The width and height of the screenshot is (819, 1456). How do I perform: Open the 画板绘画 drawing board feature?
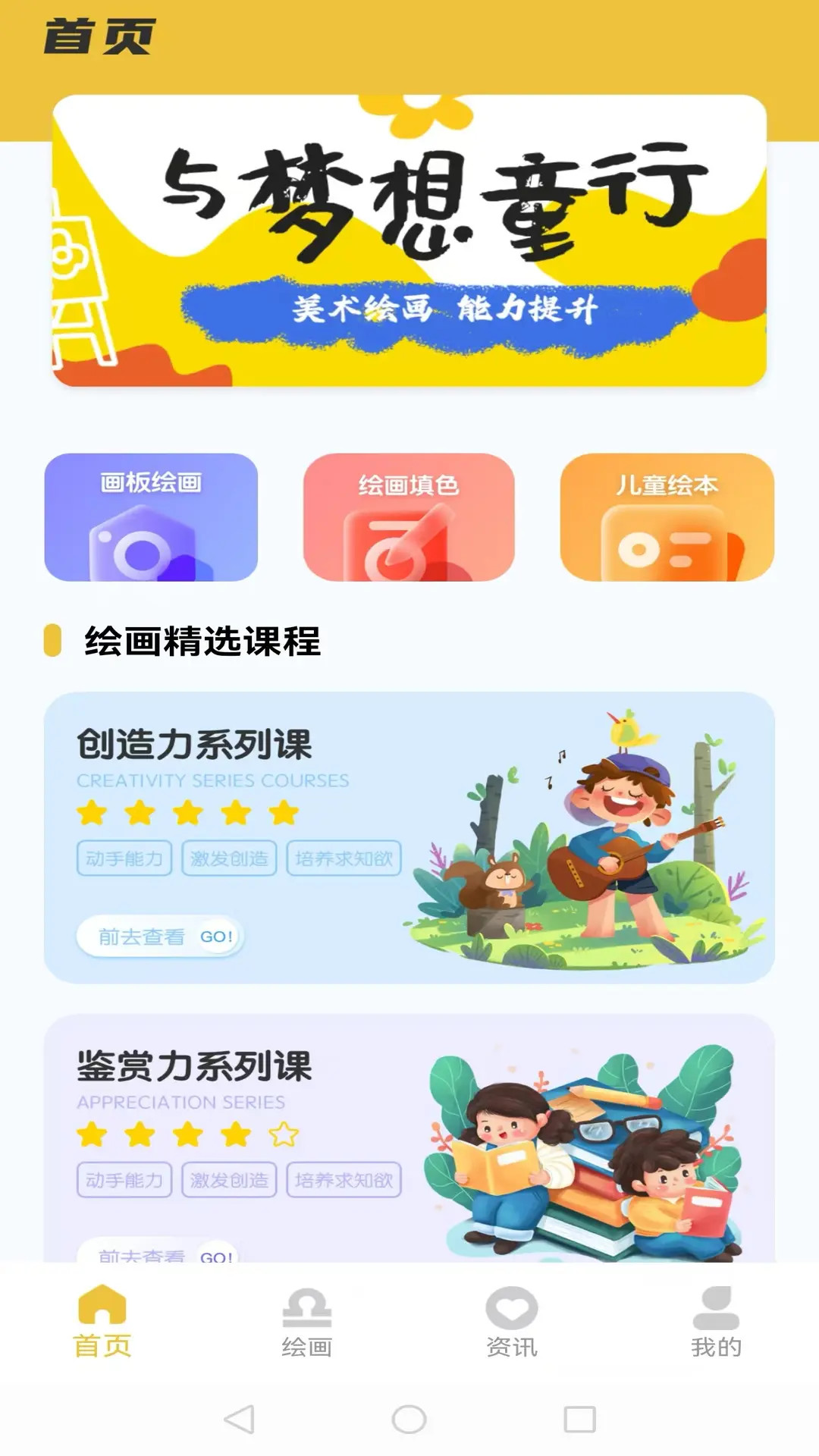point(152,518)
